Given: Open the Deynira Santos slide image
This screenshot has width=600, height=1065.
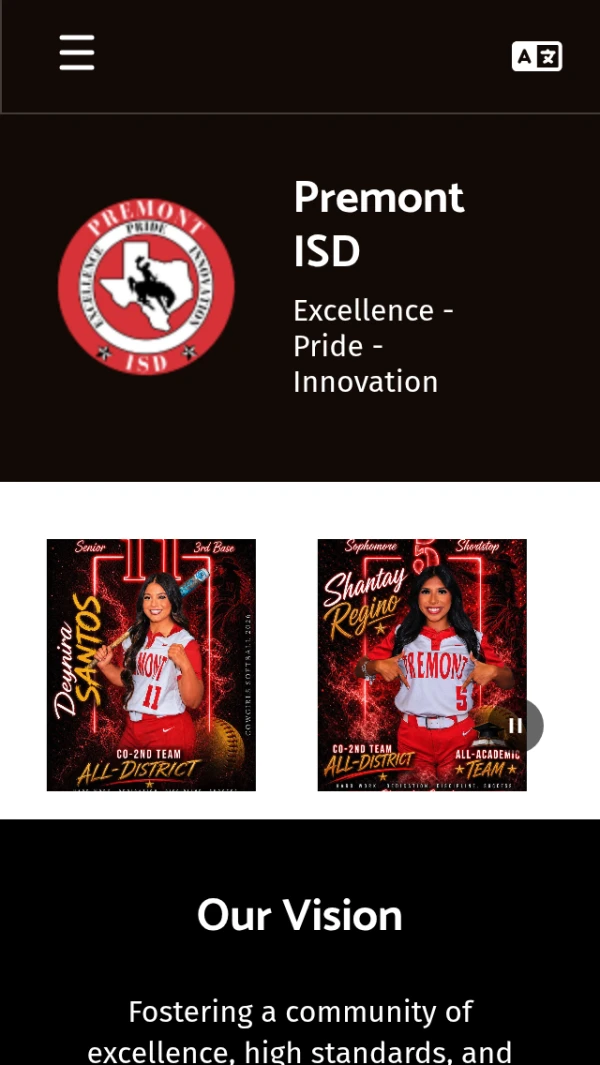Looking at the screenshot, I should click(x=152, y=665).
